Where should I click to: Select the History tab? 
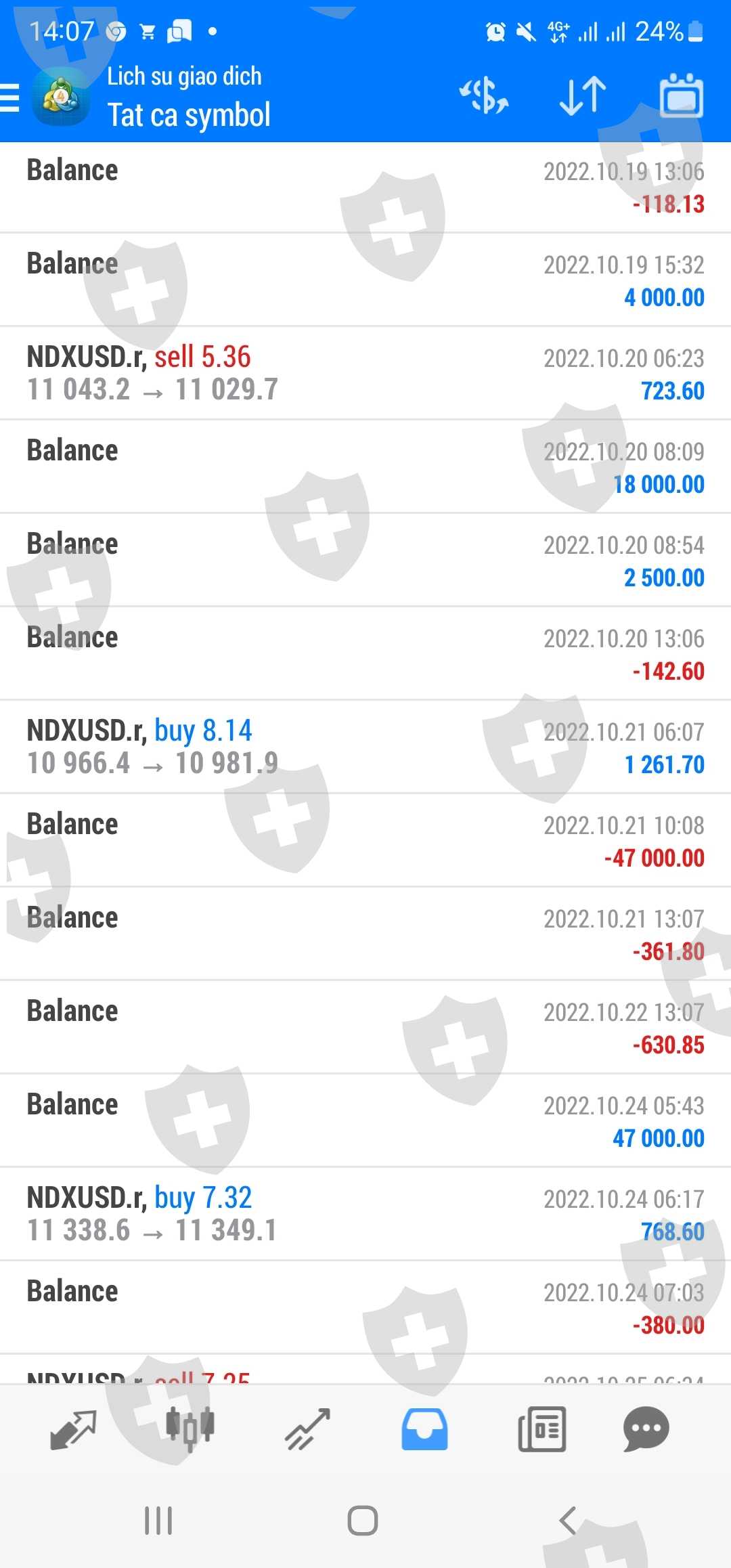coord(424,1429)
